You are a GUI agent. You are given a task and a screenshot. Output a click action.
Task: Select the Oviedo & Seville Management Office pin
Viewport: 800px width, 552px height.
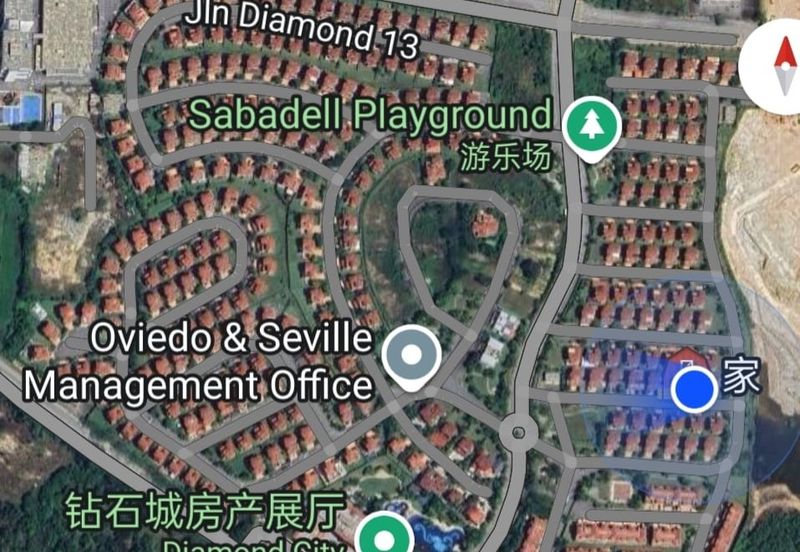pos(412,354)
